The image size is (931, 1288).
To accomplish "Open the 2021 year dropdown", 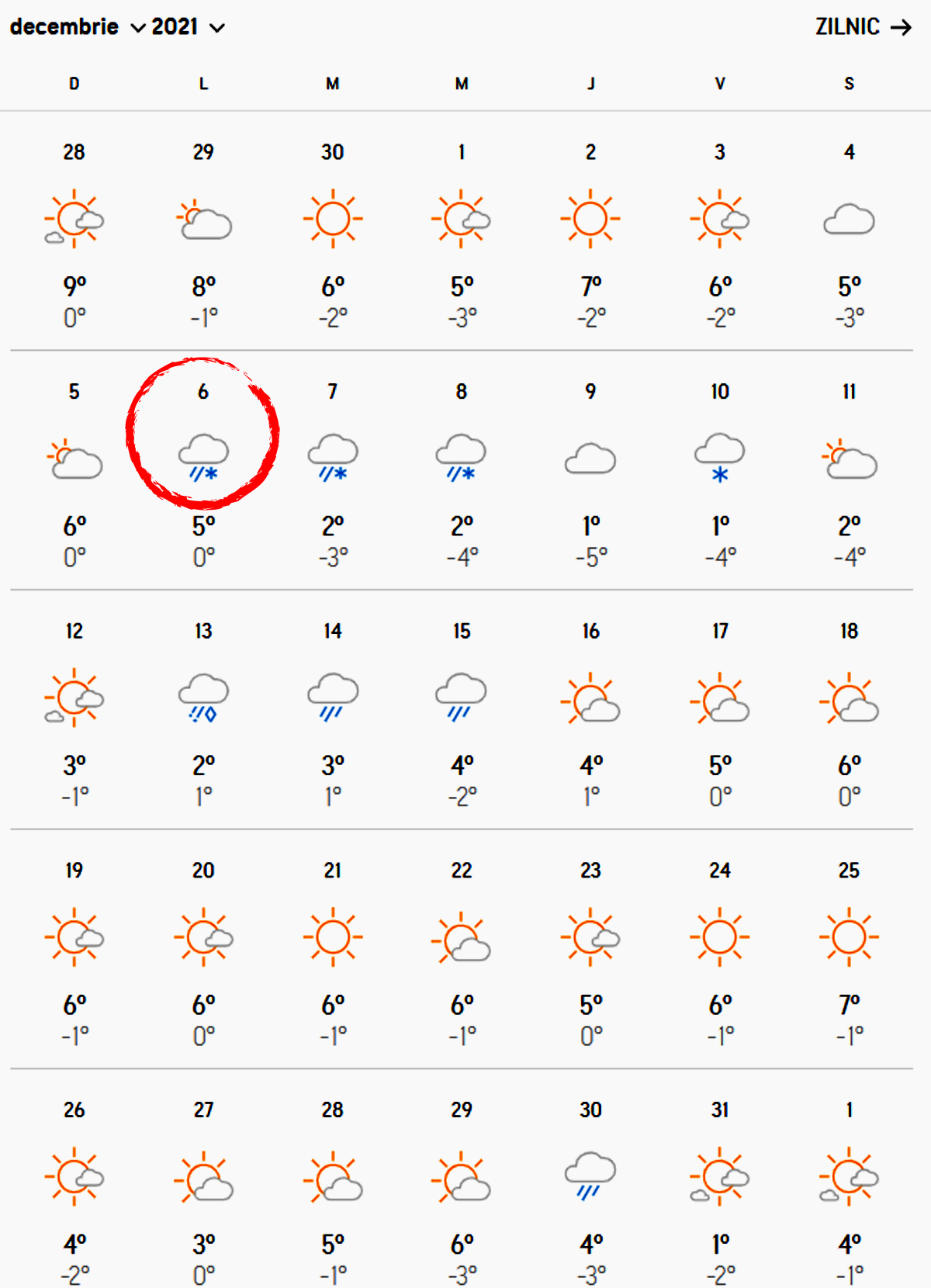I will (188, 27).
